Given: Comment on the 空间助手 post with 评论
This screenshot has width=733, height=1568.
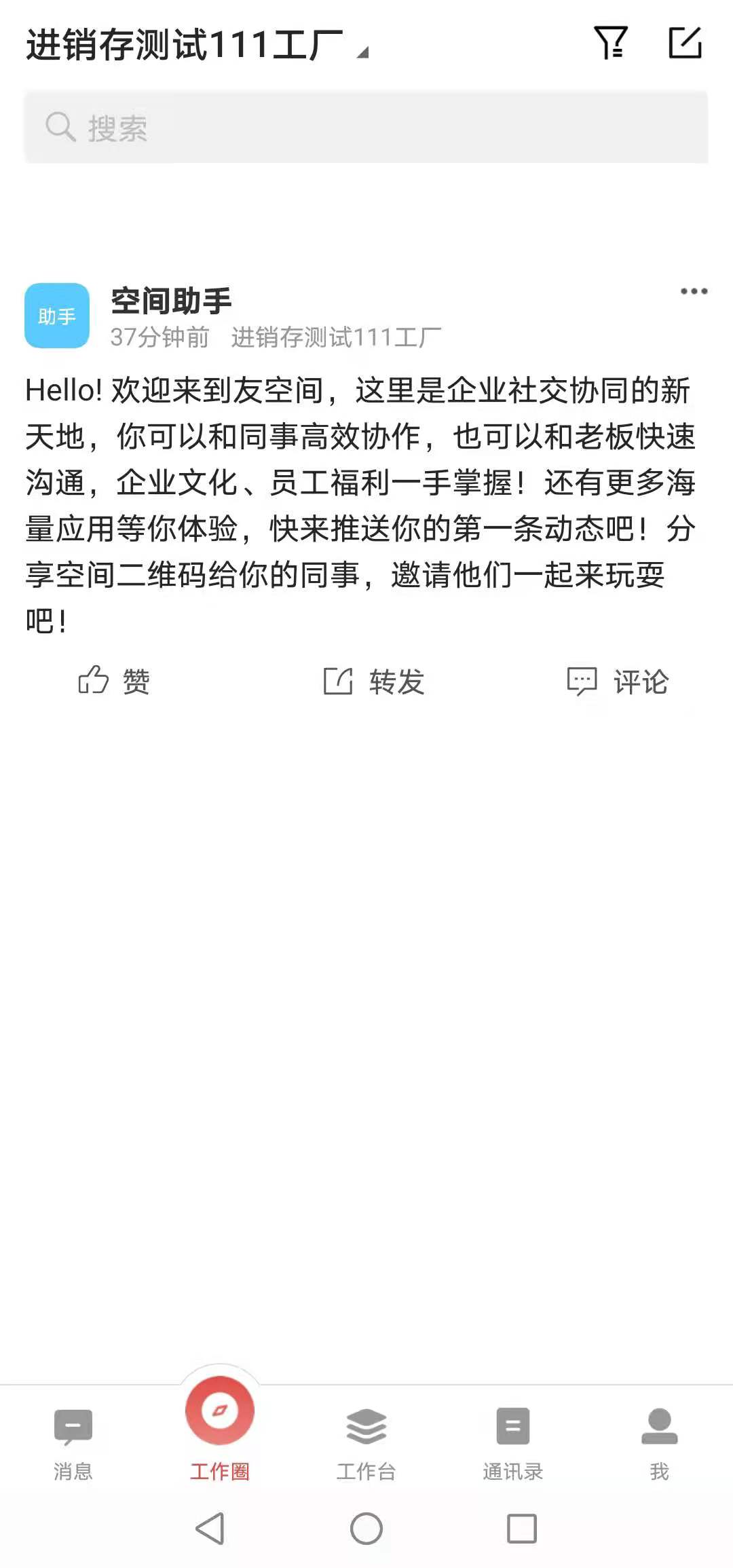Looking at the screenshot, I should point(618,682).
